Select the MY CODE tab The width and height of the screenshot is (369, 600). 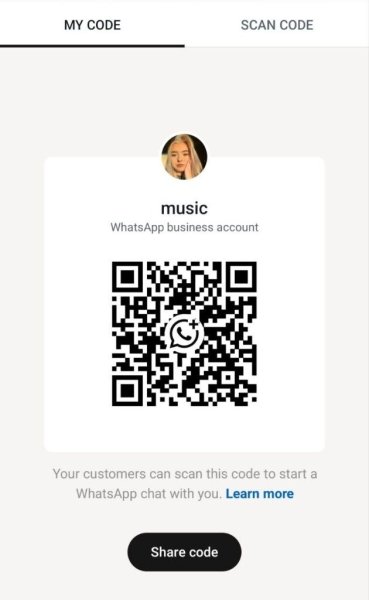point(92,25)
